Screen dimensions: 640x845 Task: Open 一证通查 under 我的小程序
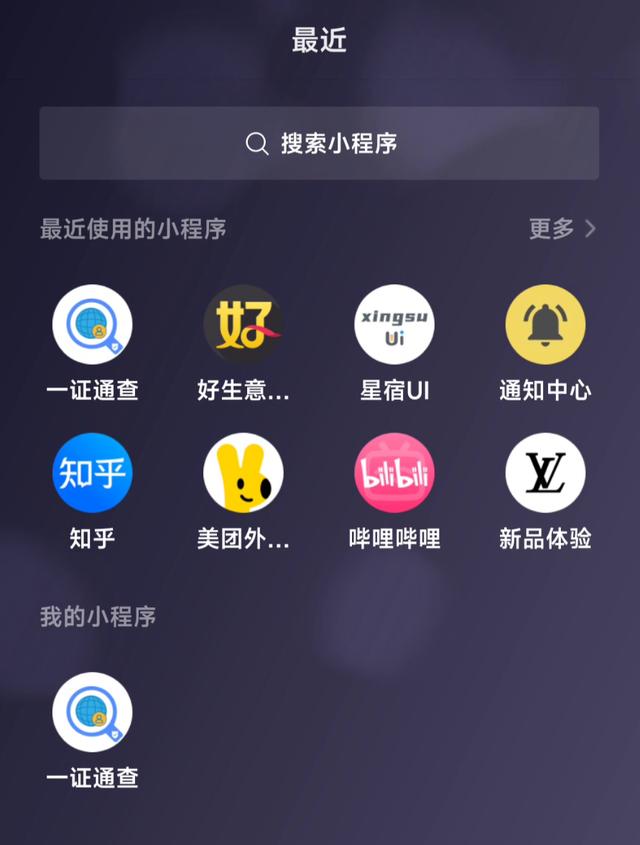click(x=92, y=712)
